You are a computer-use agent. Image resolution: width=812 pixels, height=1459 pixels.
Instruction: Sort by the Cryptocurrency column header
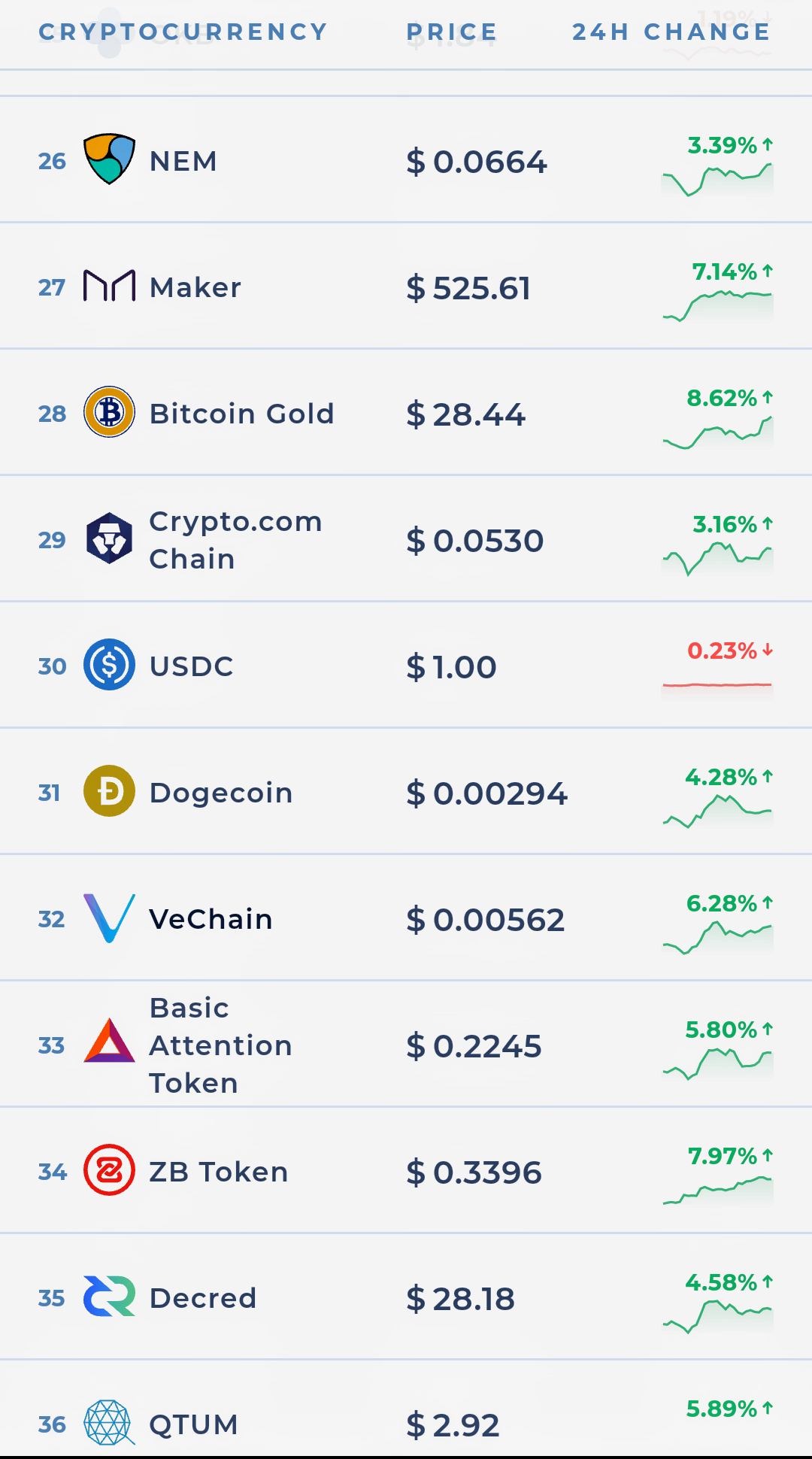(183, 32)
